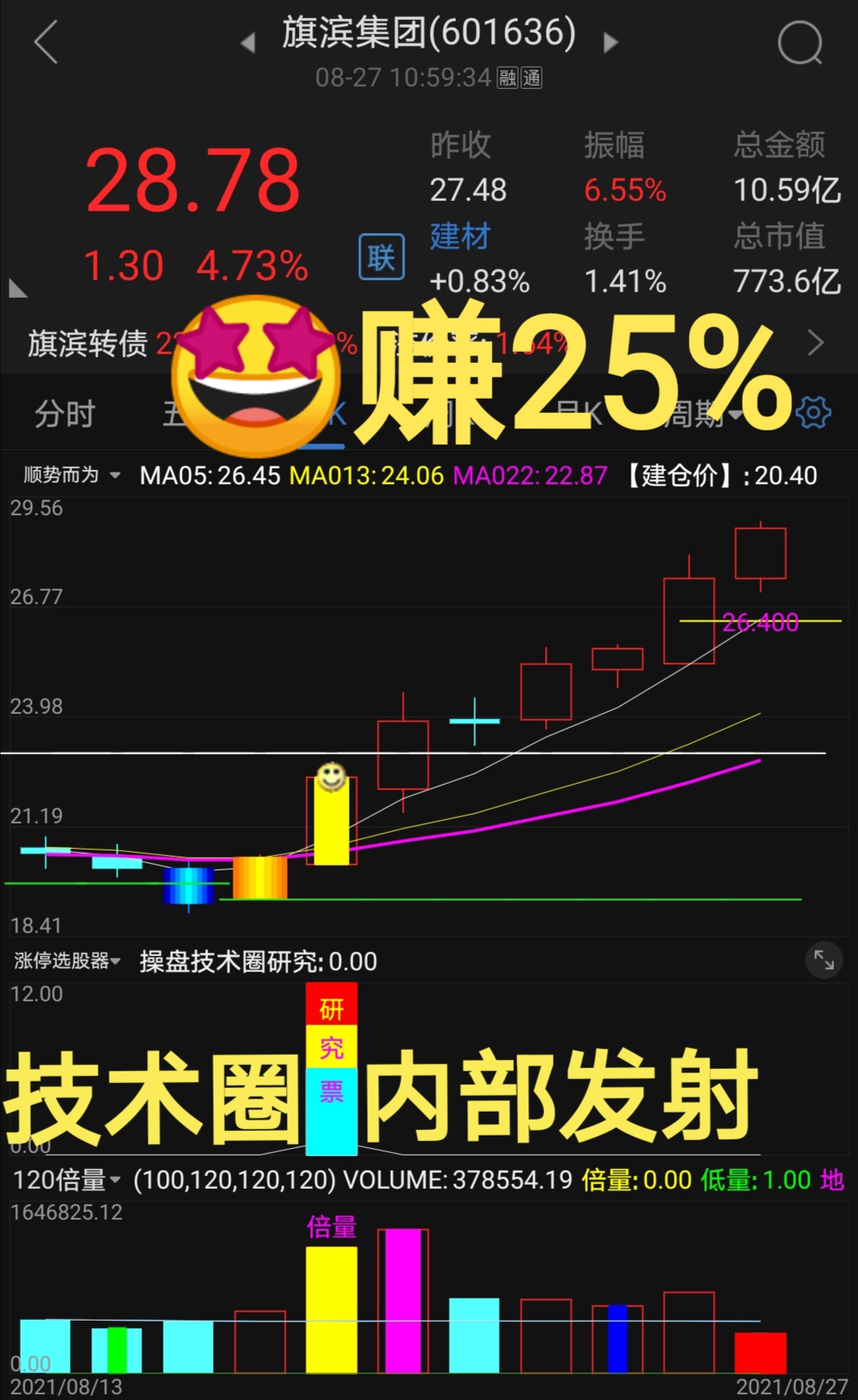The width and height of the screenshot is (858, 1400).
Task: Open the 旗滨转债 convertible bond row
Action: click(87, 343)
